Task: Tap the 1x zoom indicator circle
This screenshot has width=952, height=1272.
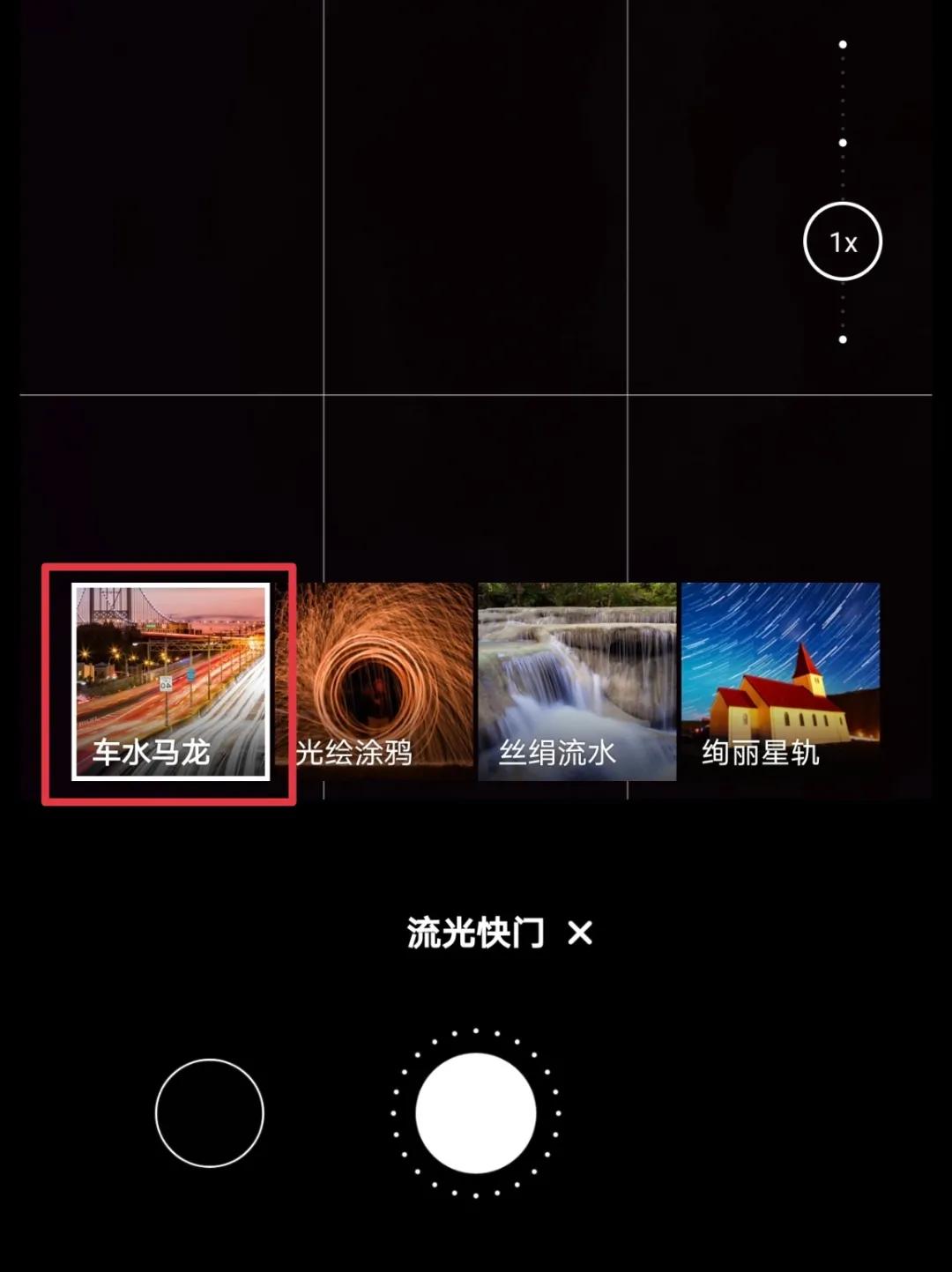Action: coord(841,243)
